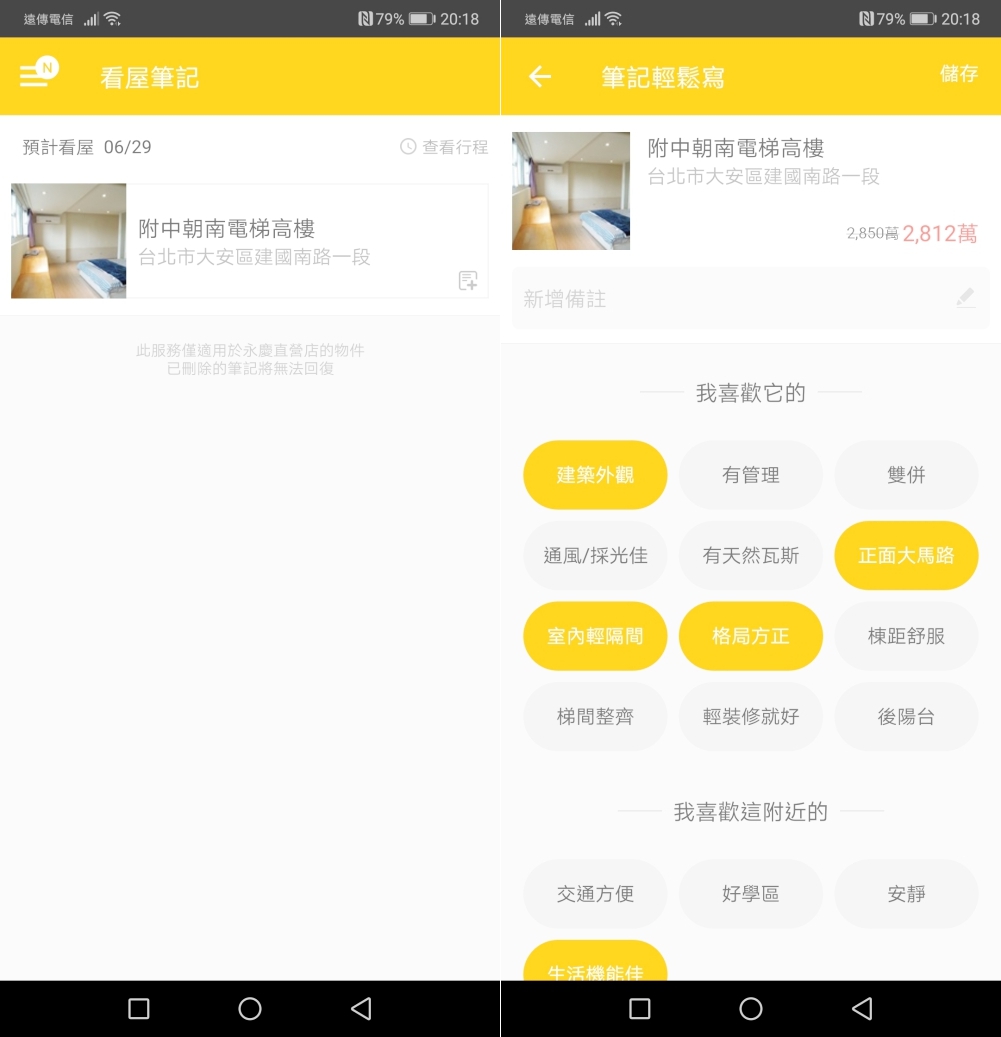Select the 有管理 chip
Viewport: 1001px width, 1037px height.
tap(750, 475)
